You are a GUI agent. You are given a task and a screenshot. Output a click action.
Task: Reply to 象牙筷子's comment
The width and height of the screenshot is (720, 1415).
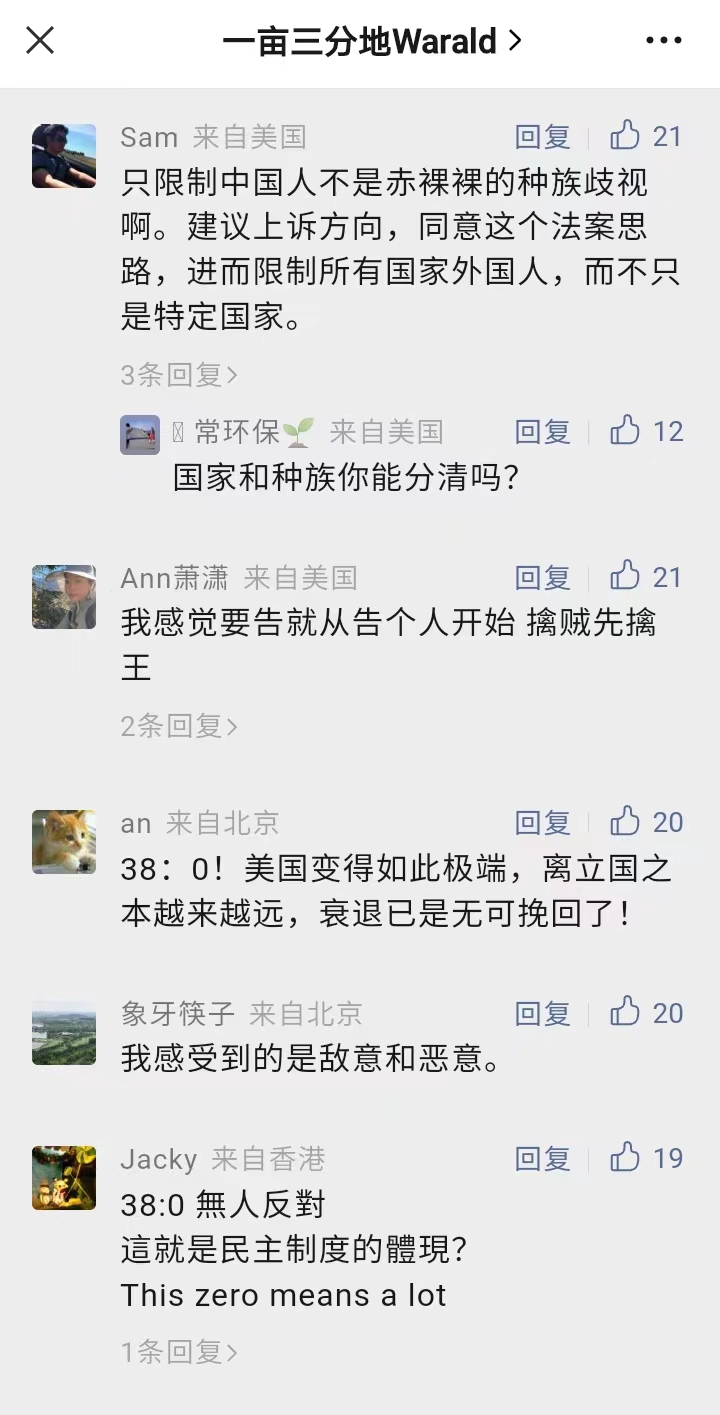click(543, 1014)
